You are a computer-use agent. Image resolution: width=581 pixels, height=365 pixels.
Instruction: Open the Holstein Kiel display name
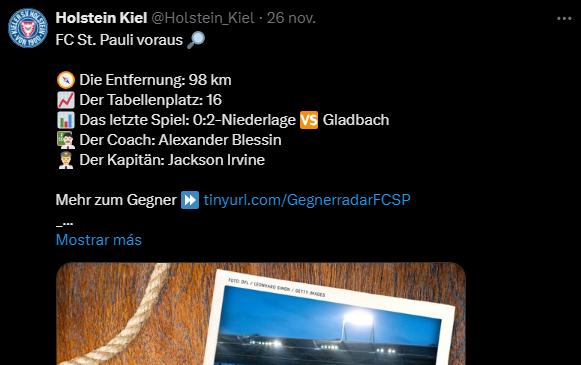pyautogui.click(x=101, y=18)
